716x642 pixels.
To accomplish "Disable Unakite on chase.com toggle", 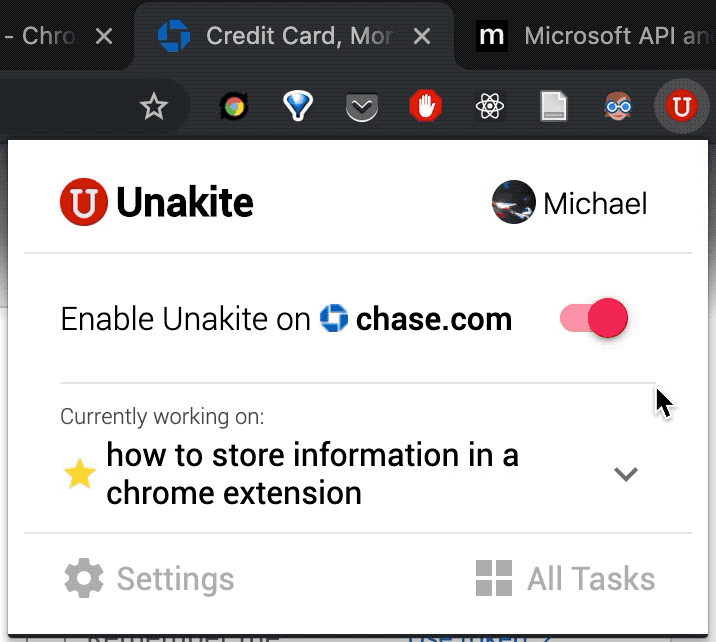I will 595,319.
